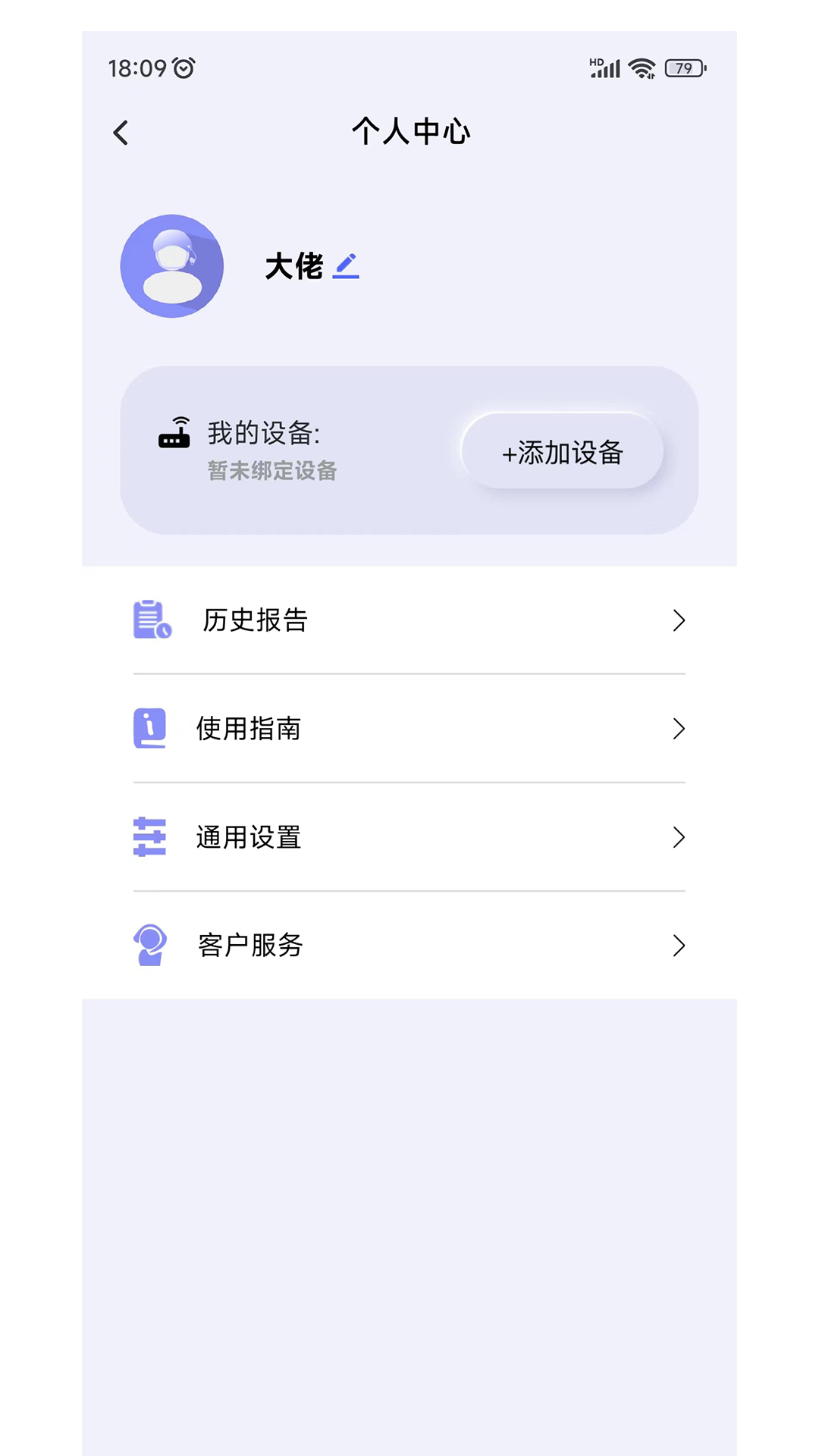Tap the back arrow at top left
Image resolution: width=819 pixels, height=1456 pixels.
tap(121, 131)
